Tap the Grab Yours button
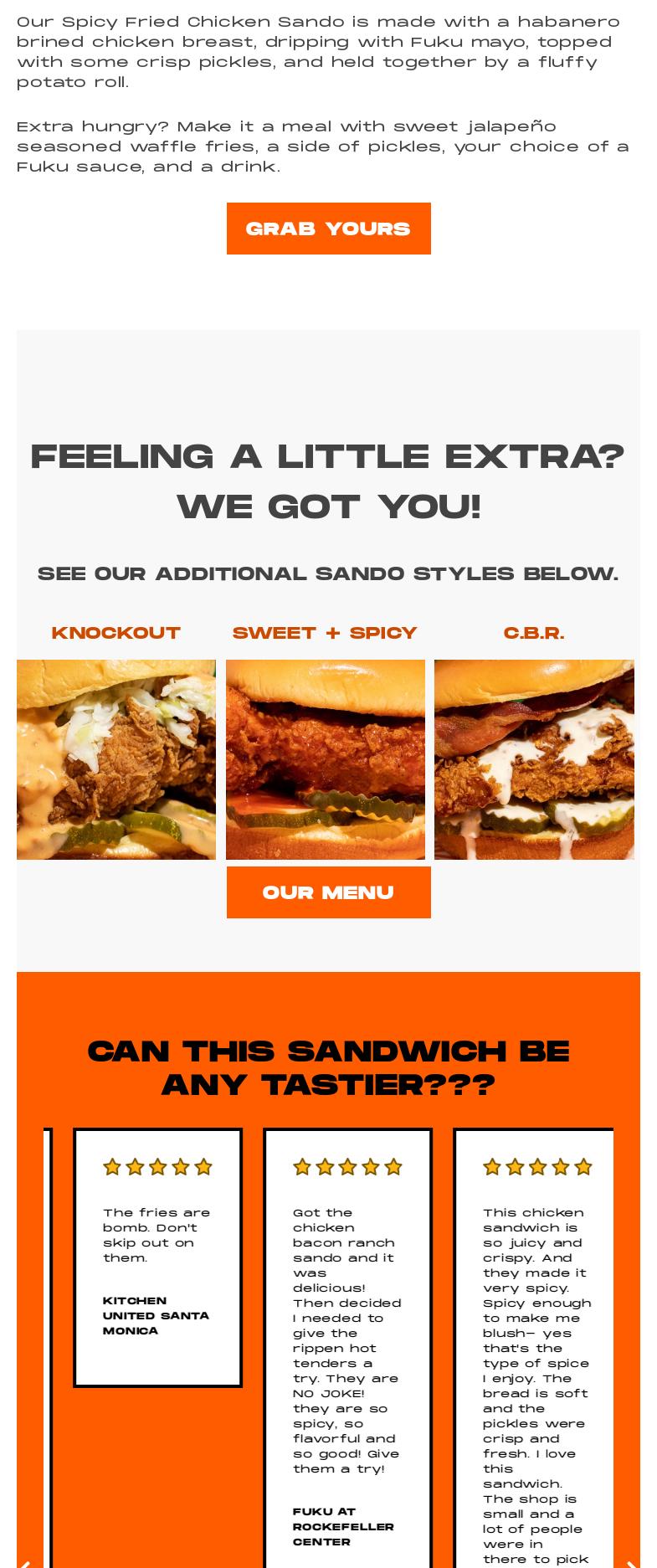This screenshot has width=657, height=1568. tap(328, 229)
